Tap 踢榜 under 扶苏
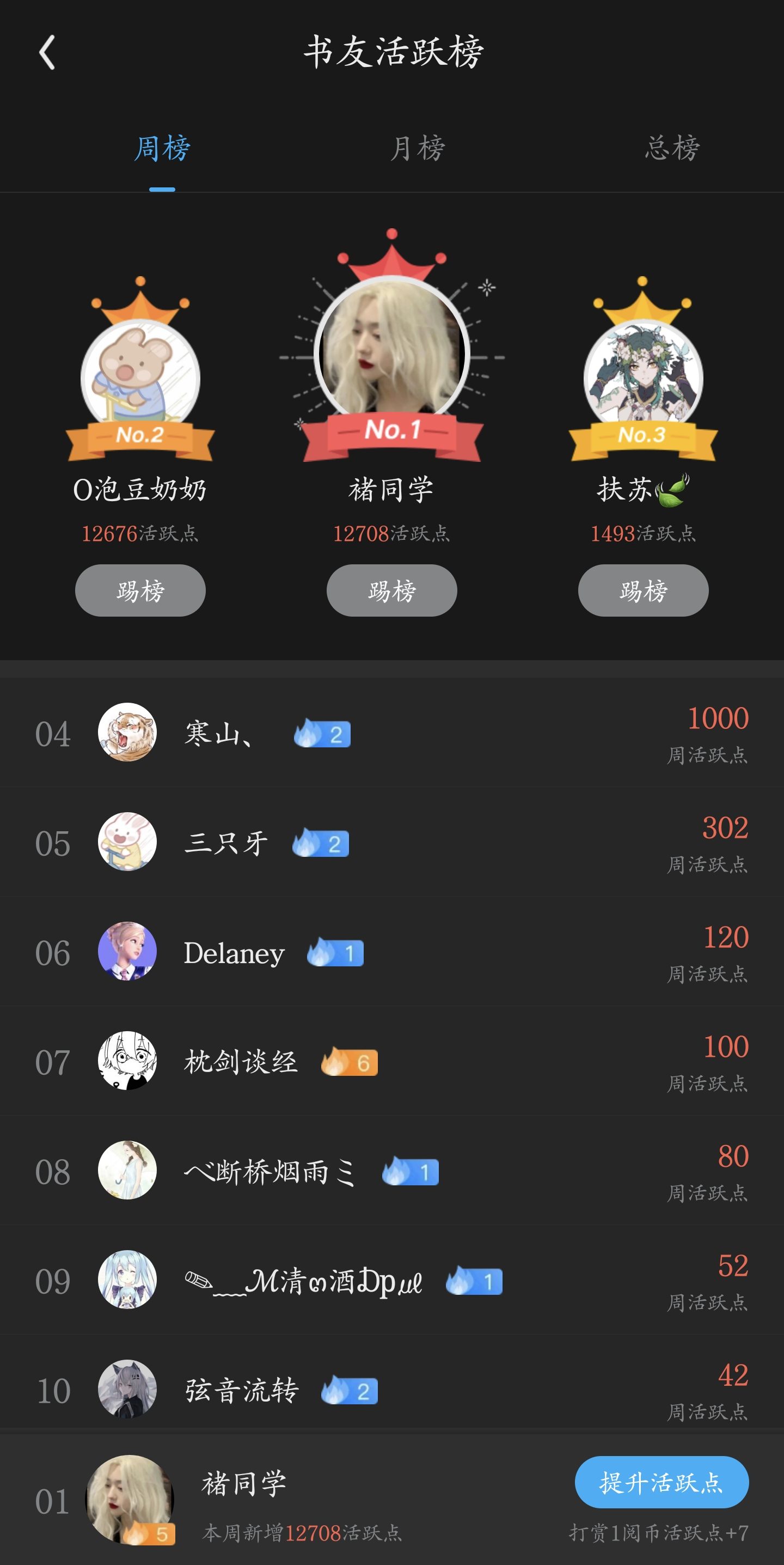Screen dimensions: 784x1565 (x=643, y=590)
